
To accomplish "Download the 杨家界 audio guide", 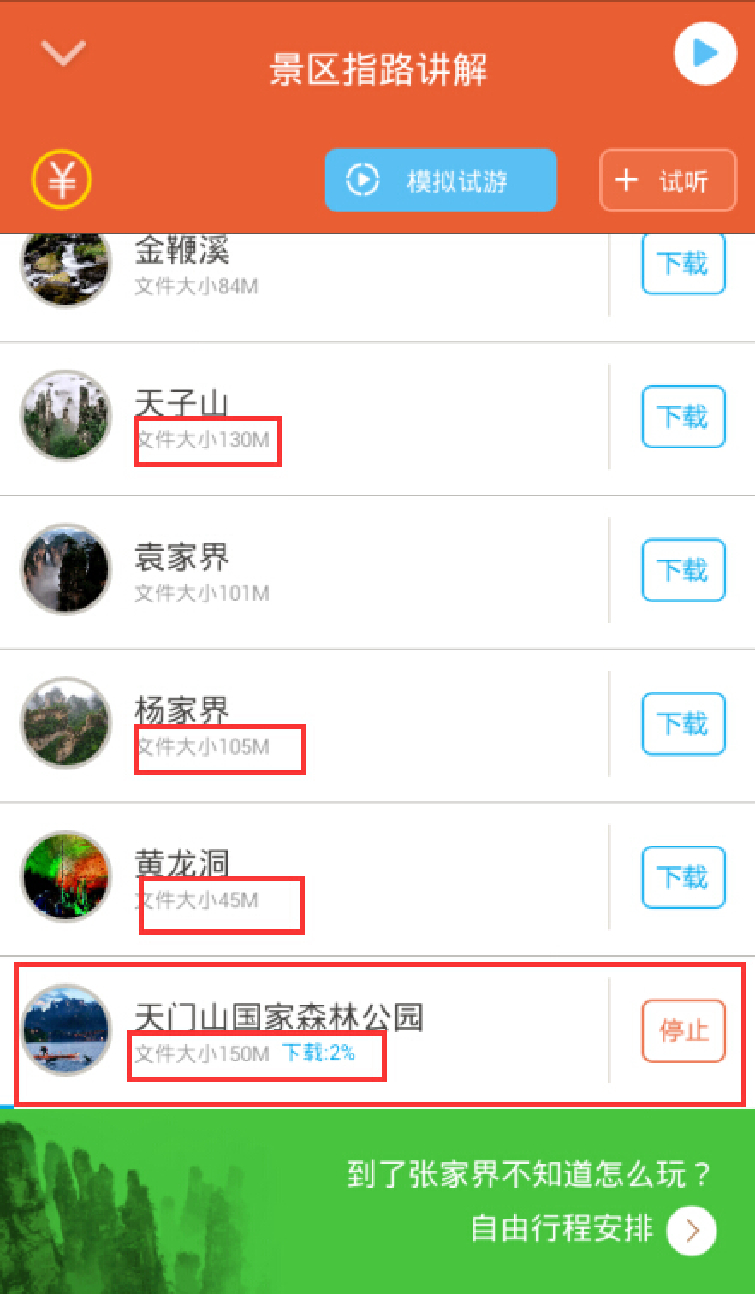I will click(683, 723).
